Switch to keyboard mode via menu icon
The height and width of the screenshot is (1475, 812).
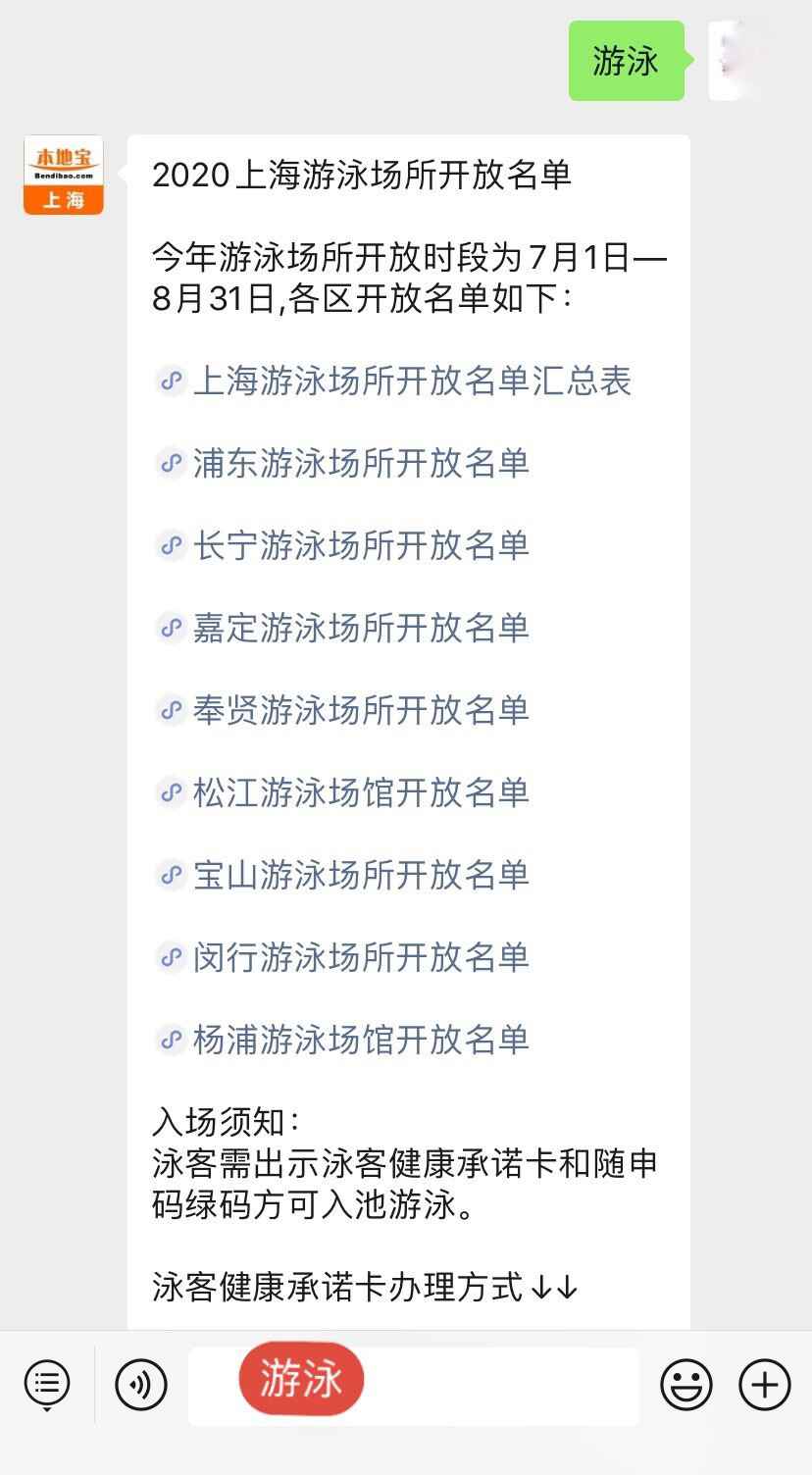click(46, 1385)
